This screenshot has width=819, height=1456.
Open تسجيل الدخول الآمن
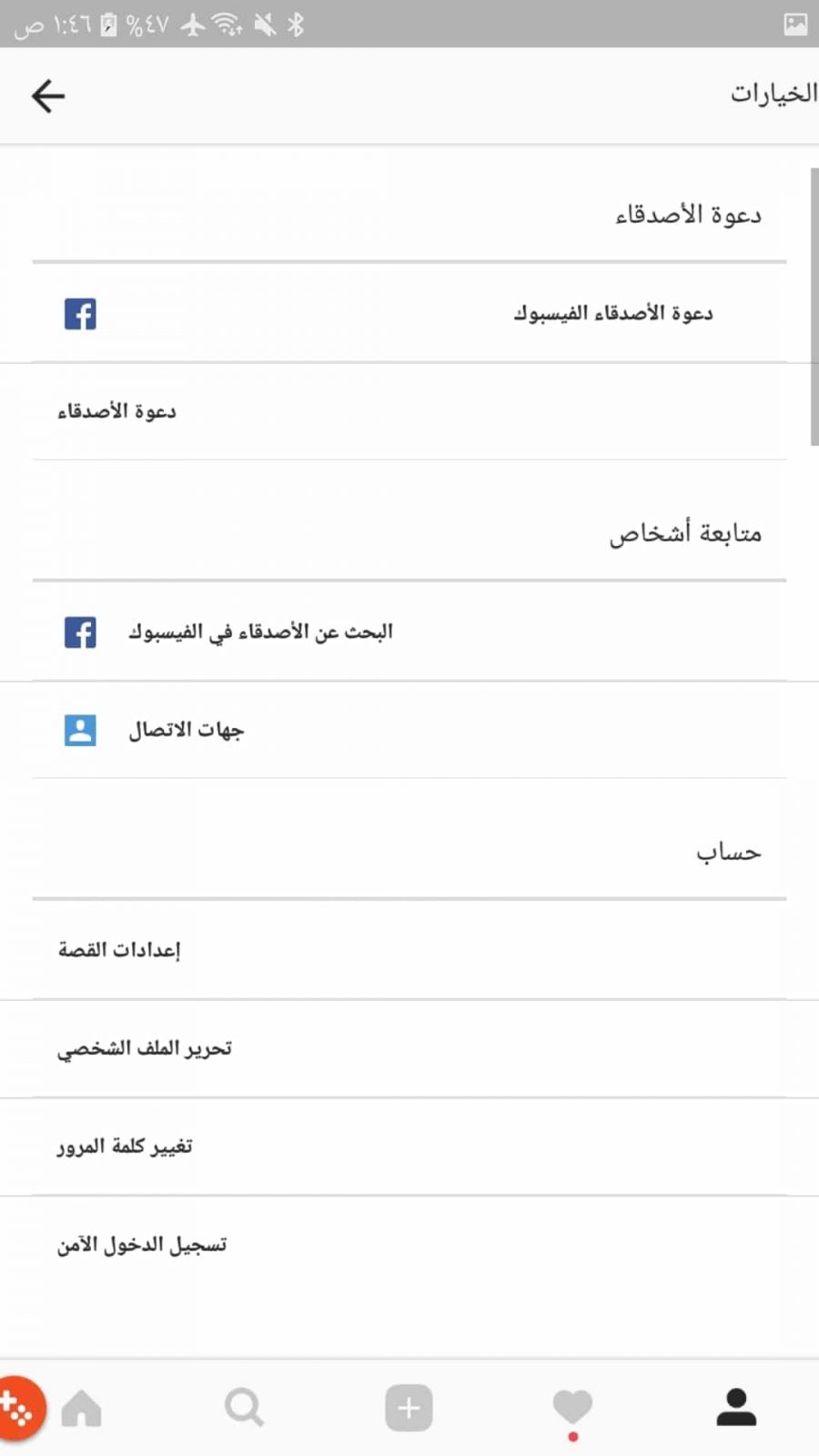pos(409,1245)
